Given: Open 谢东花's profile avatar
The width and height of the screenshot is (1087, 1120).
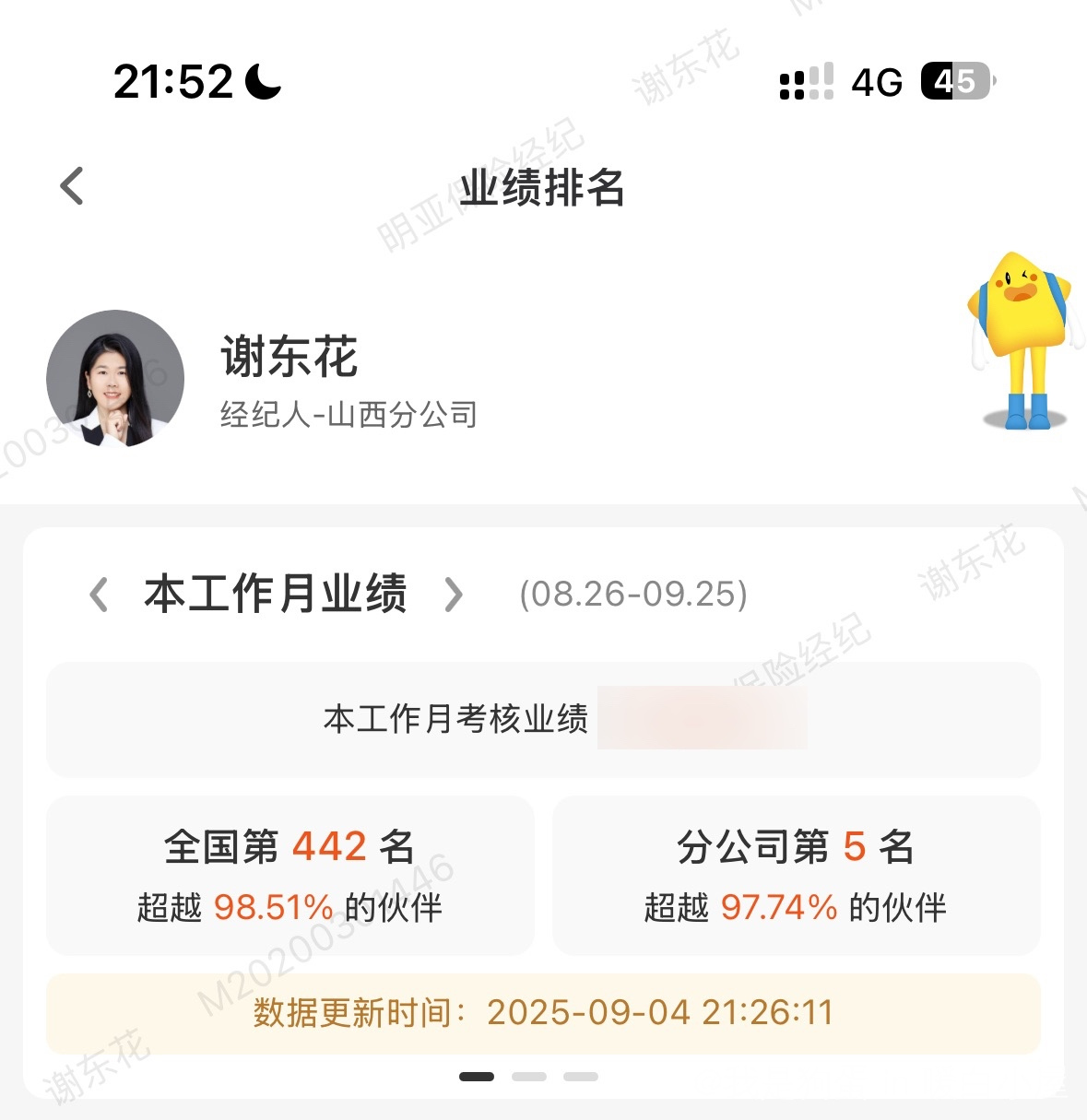Looking at the screenshot, I should pyautogui.click(x=115, y=379).
